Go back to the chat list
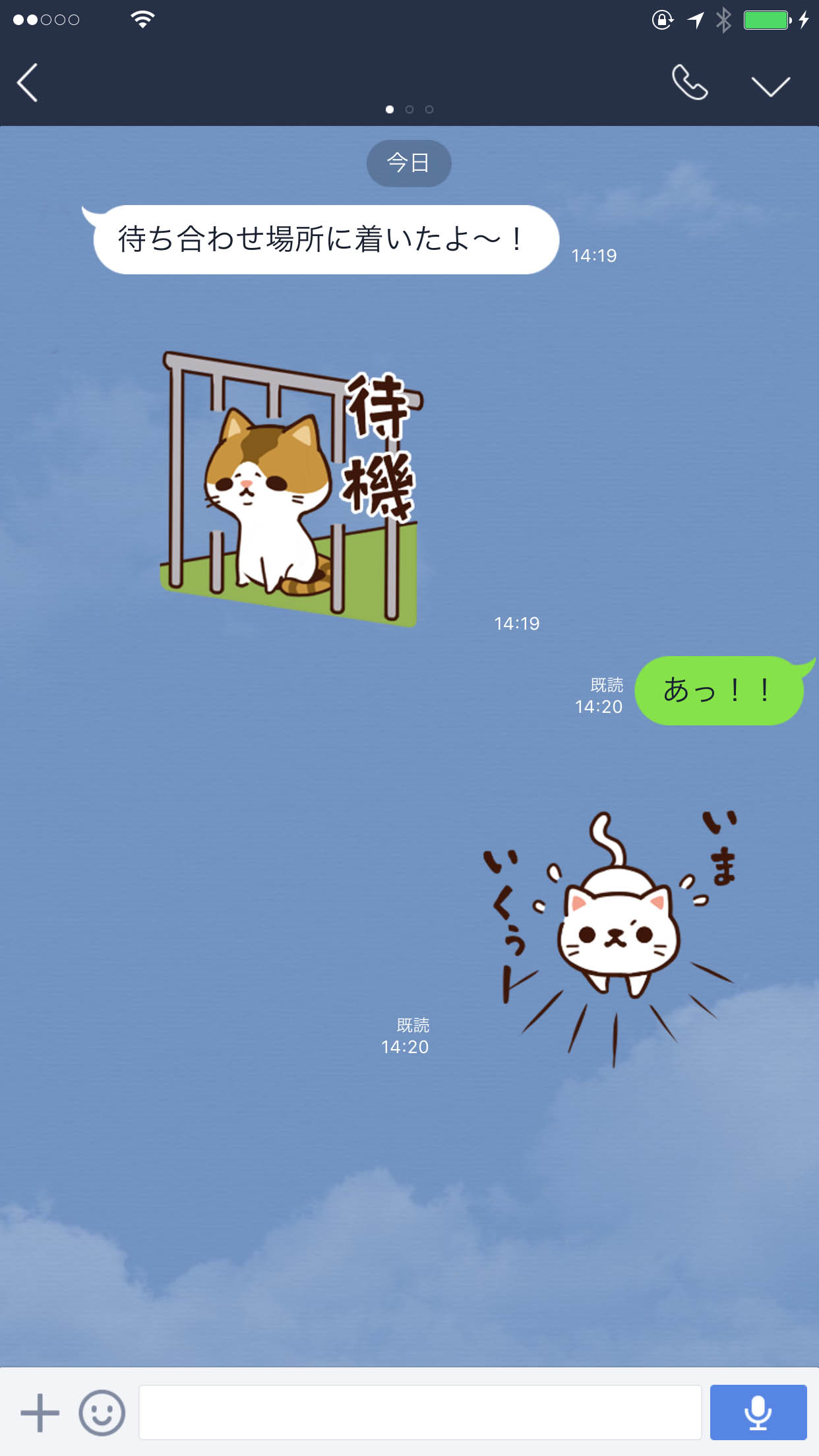Viewport: 819px width, 1456px height. [28, 83]
